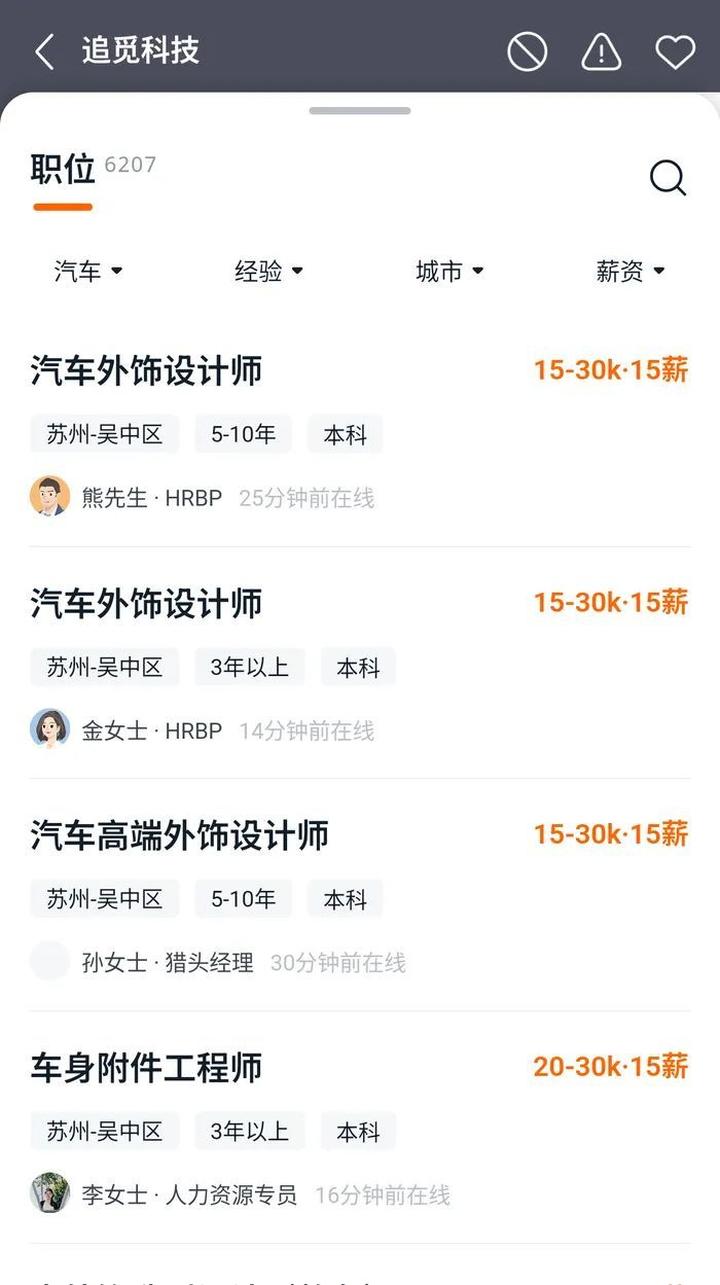Choose a city in the 城市 dropdown
Screen dimensions: 720x1285
tap(450, 271)
